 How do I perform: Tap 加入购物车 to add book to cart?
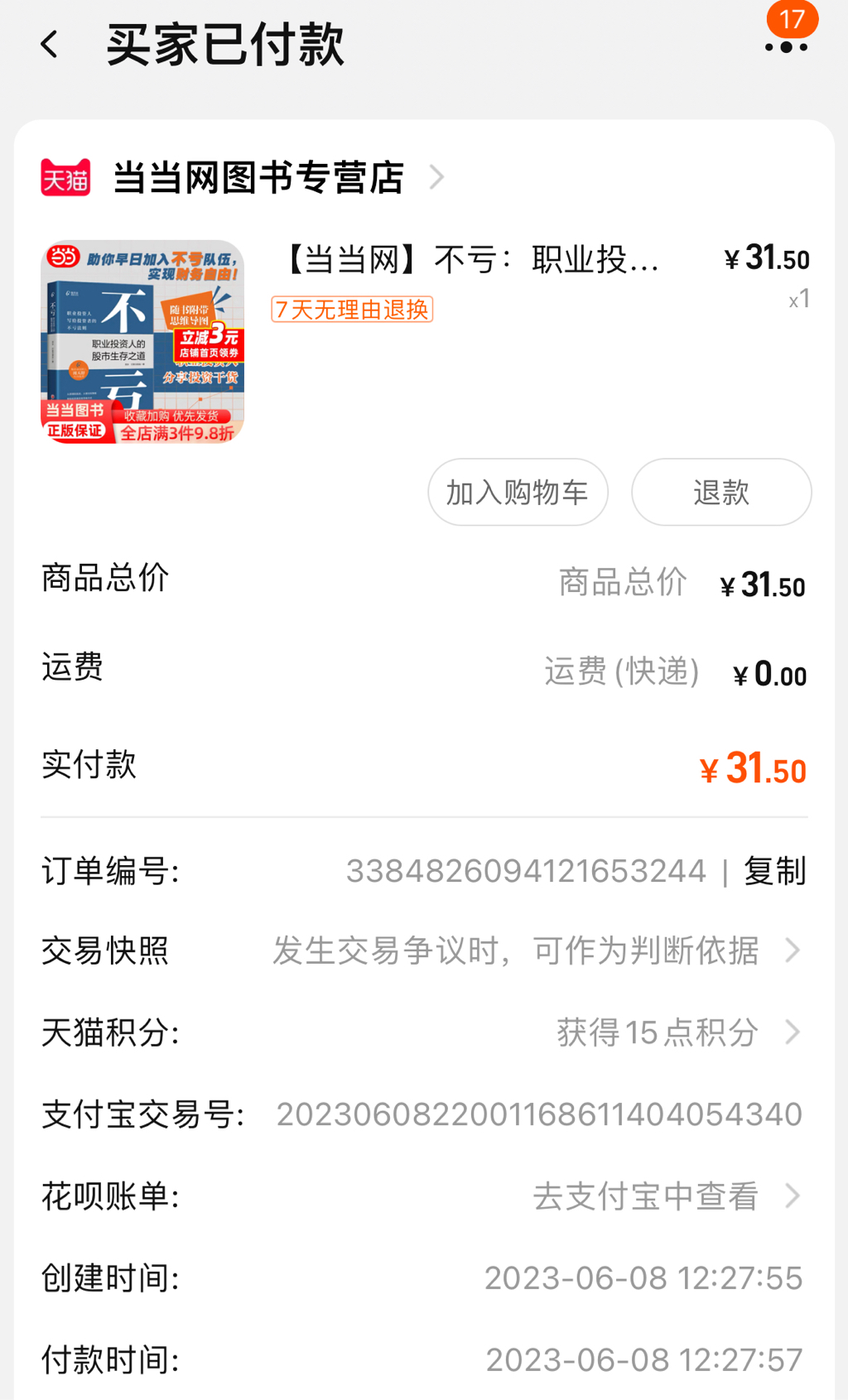point(518,493)
